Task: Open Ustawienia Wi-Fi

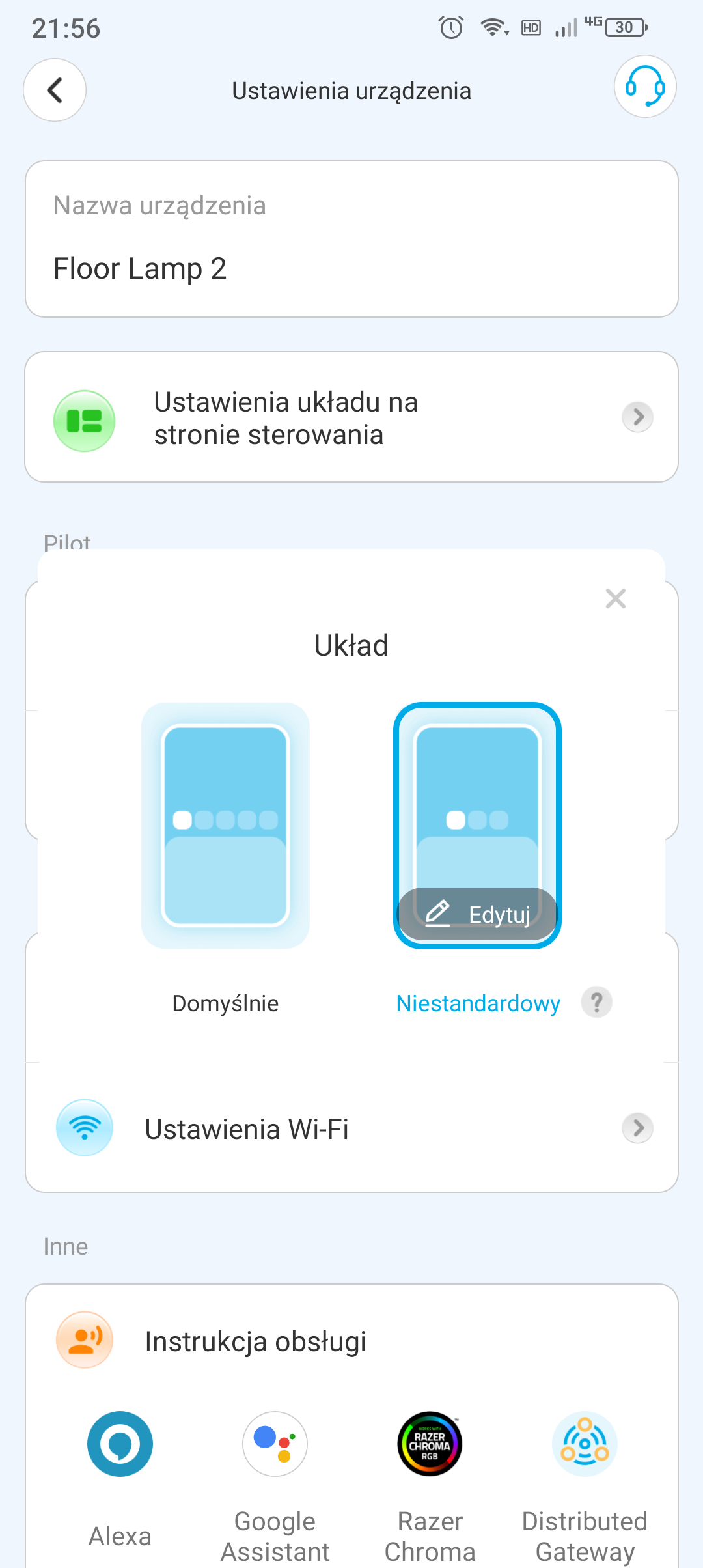Action: 351,1128
